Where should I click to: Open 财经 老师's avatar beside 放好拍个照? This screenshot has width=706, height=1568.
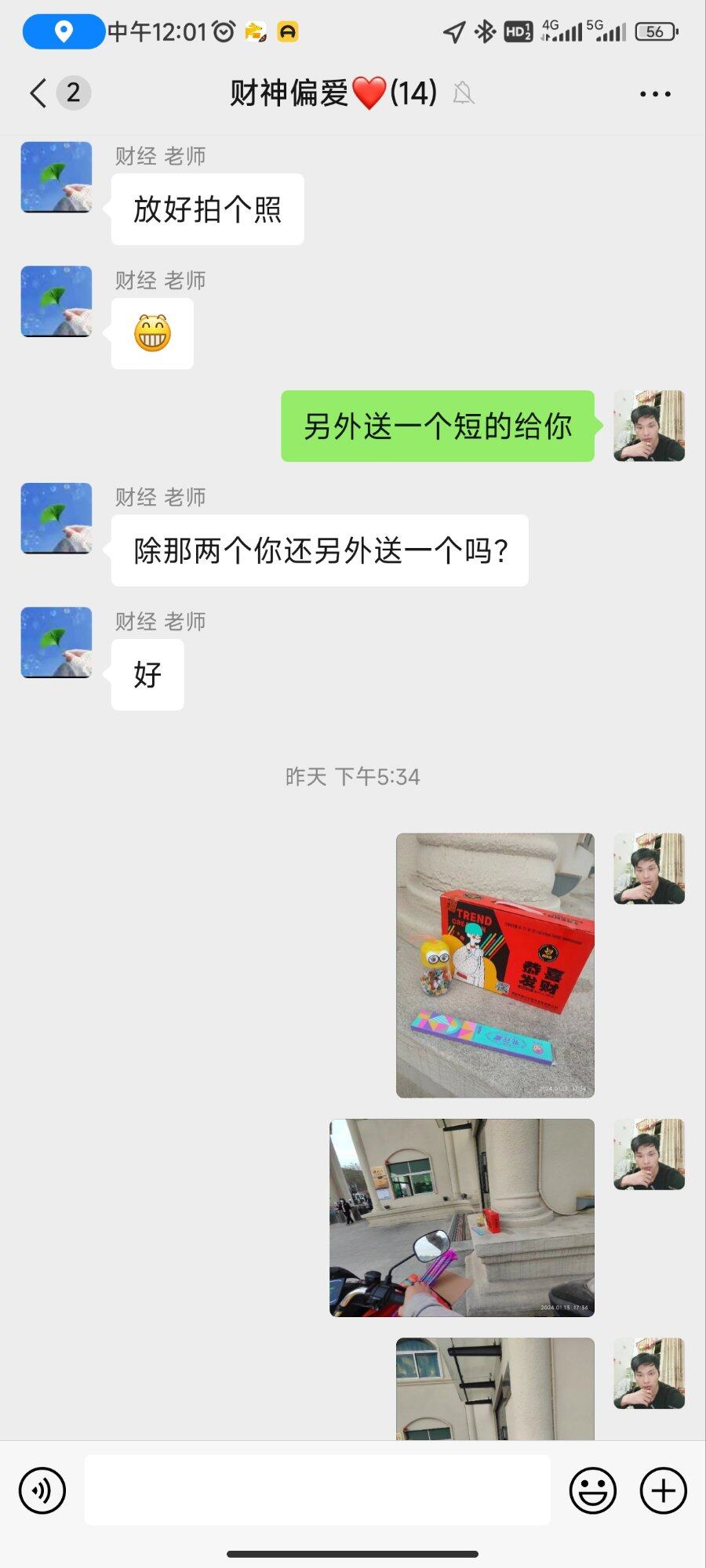[x=56, y=177]
